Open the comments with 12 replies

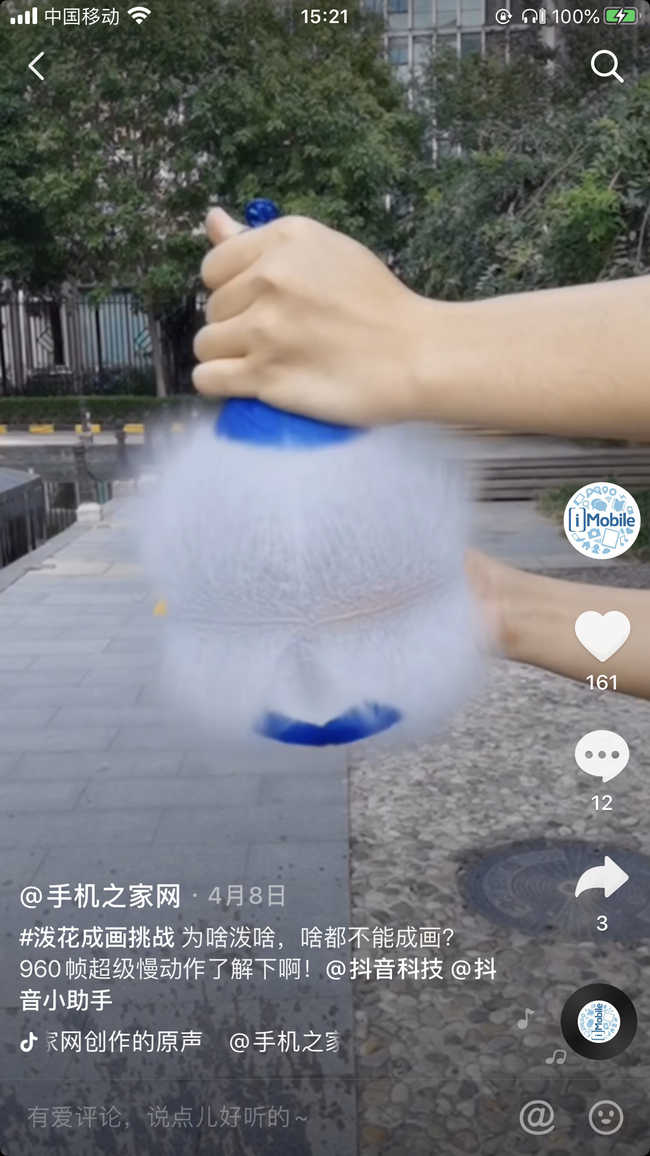click(x=602, y=757)
